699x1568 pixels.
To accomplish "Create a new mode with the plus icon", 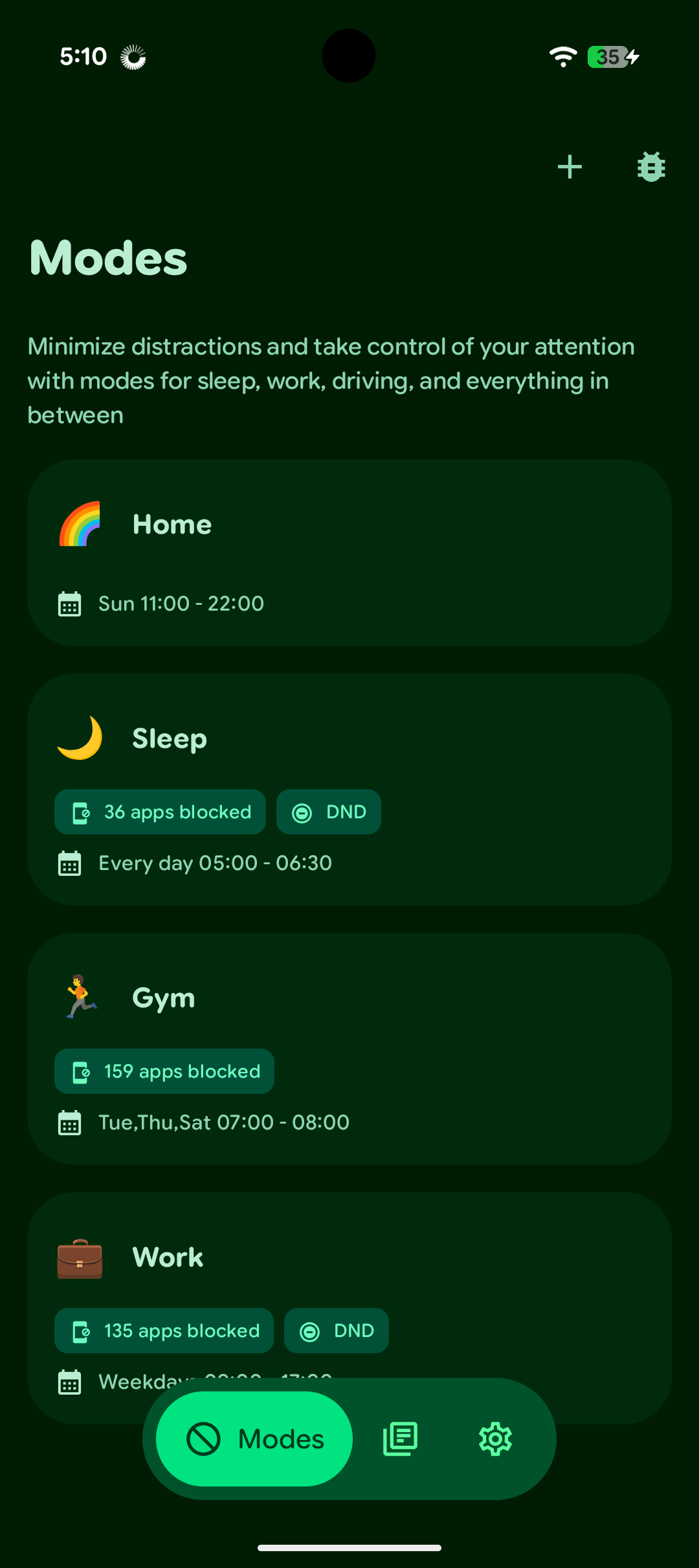I will click(x=570, y=167).
